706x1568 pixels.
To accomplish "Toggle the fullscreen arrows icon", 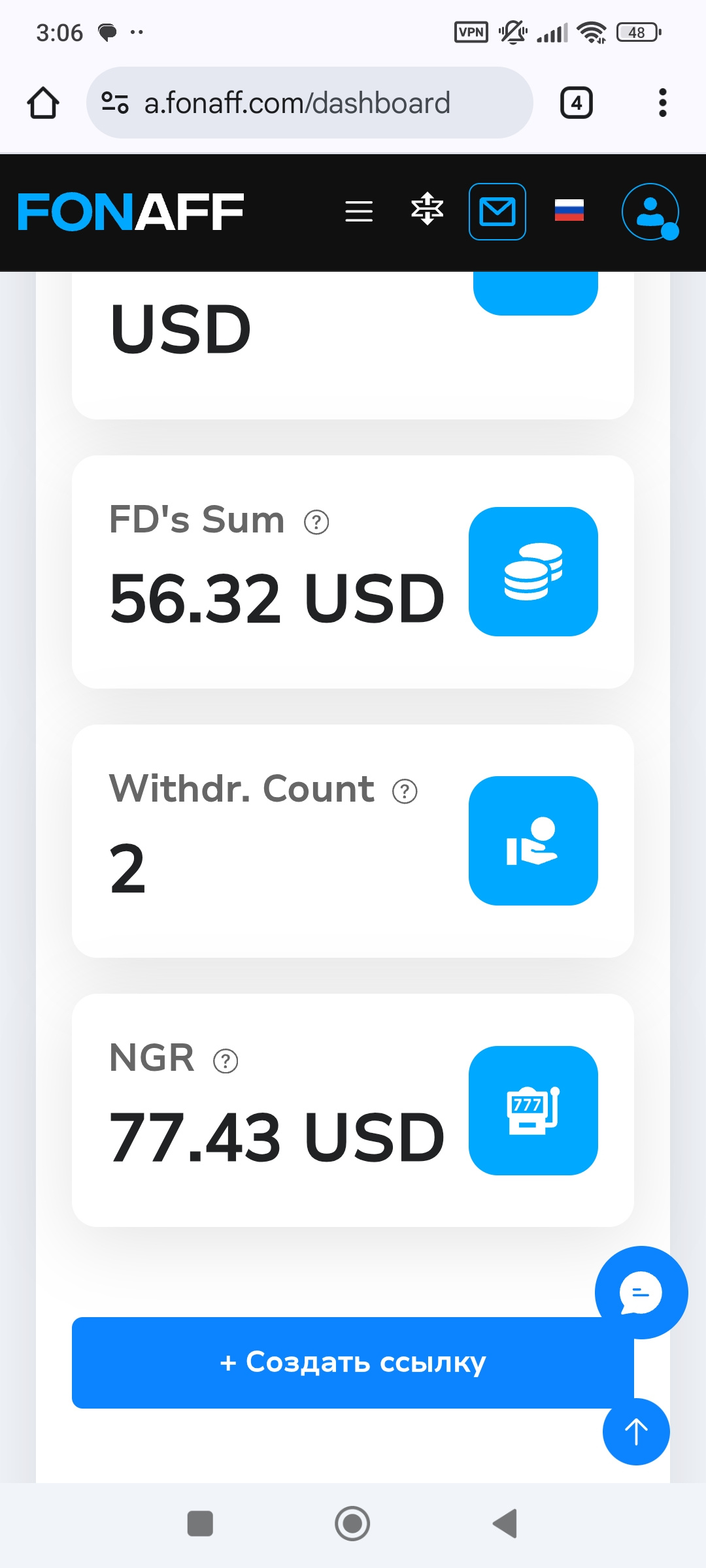I will pyautogui.click(x=428, y=209).
